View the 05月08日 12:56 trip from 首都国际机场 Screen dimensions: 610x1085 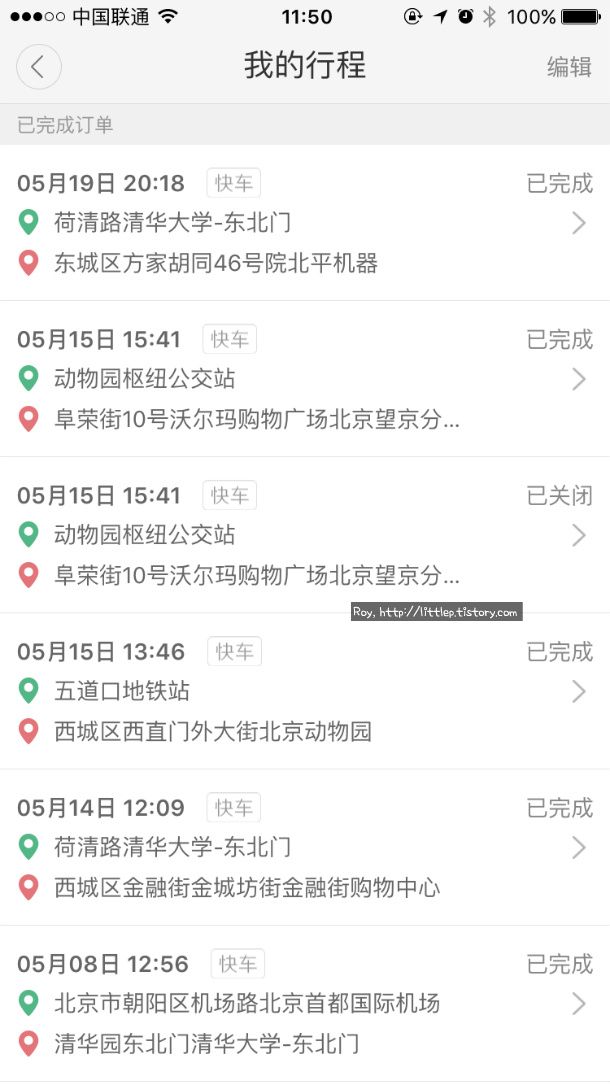[x=305, y=1004]
